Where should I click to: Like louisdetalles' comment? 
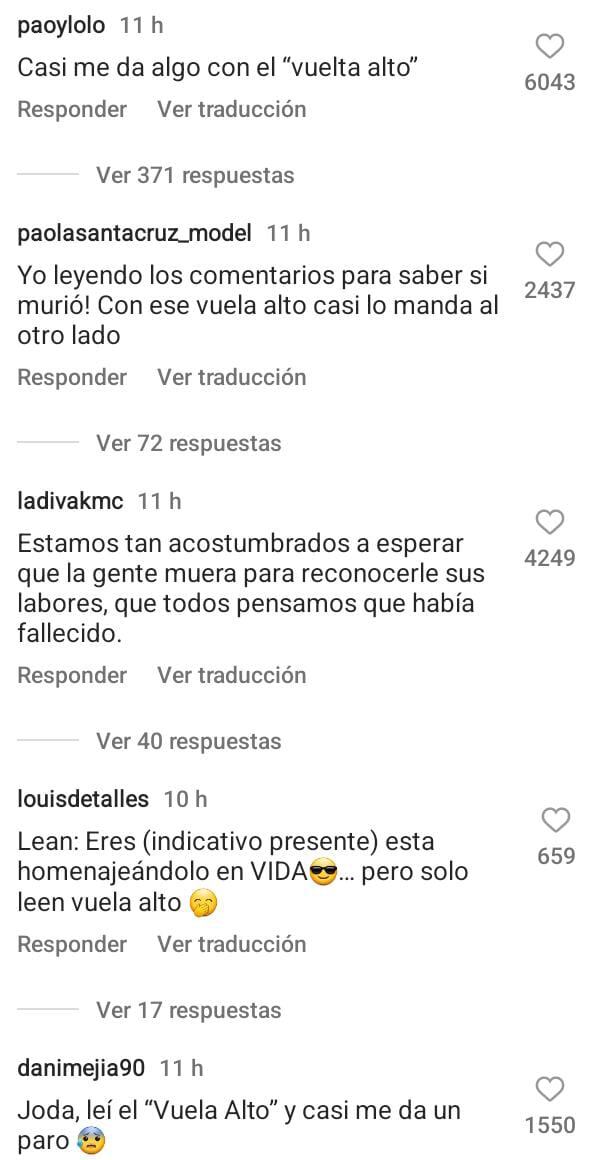[x=554, y=821]
